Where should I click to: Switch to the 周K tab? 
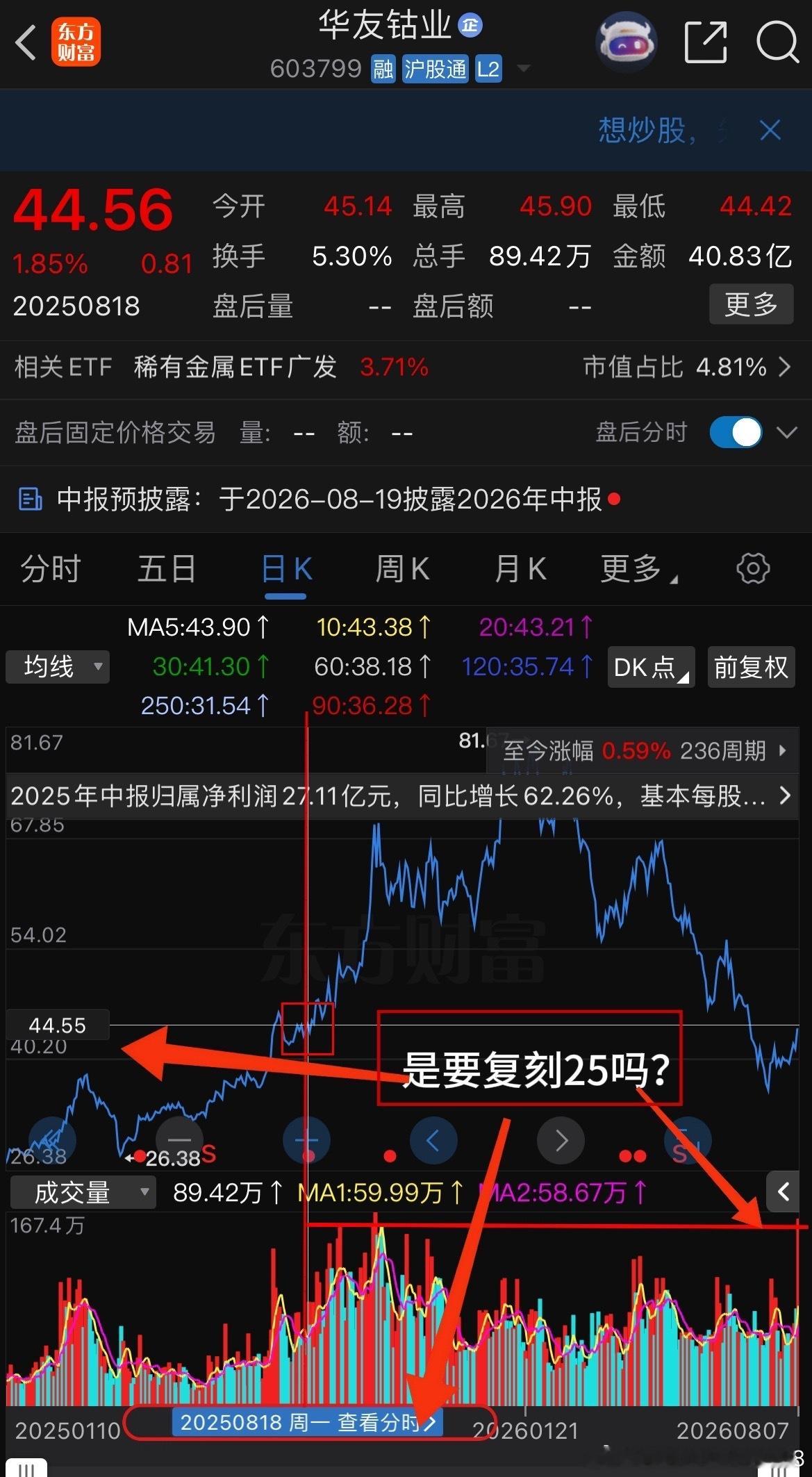(402, 569)
